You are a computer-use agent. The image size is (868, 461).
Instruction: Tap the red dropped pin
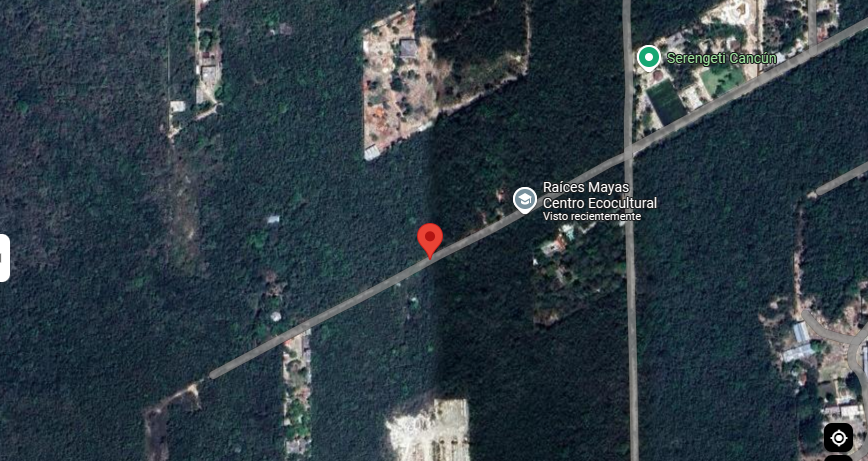tap(430, 240)
